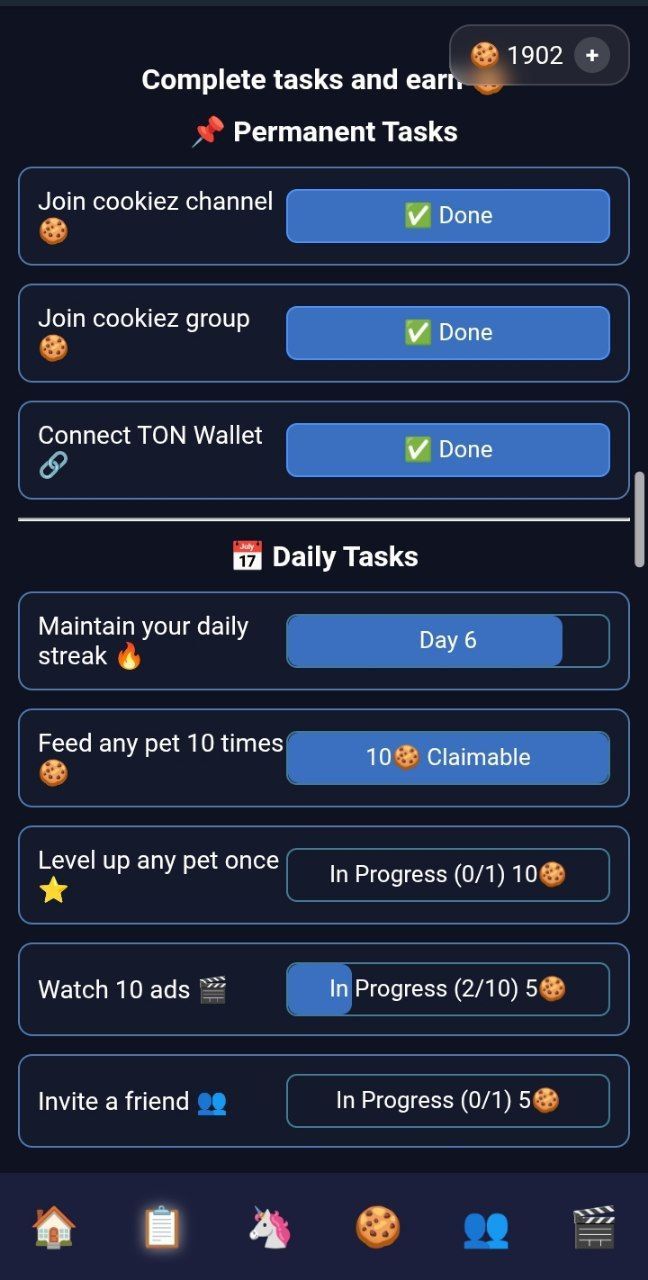Tap the Invite a friend progress button
The width and height of the screenshot is (648, 1280).
click(x=448, y=1101)
